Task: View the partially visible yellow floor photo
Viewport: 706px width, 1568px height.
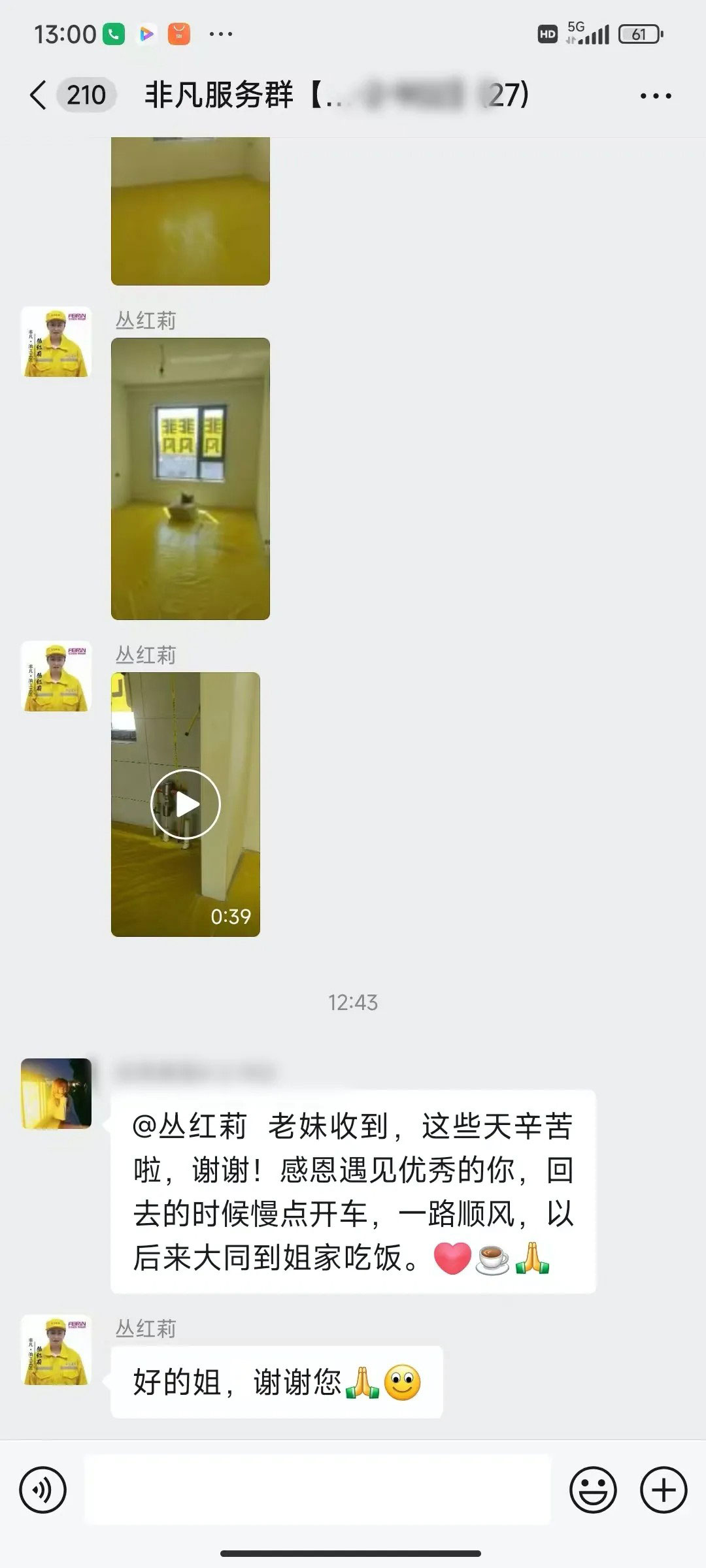Action: point(190,210)
